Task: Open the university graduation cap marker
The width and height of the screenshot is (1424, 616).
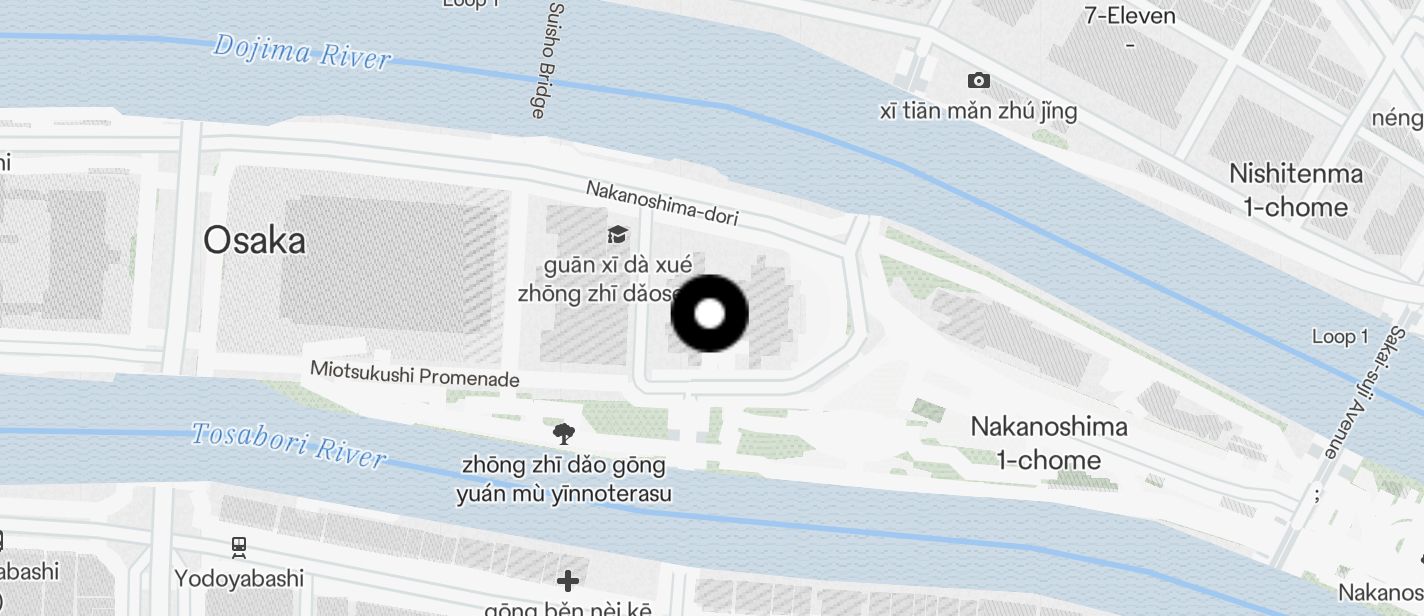Action: 618,235
